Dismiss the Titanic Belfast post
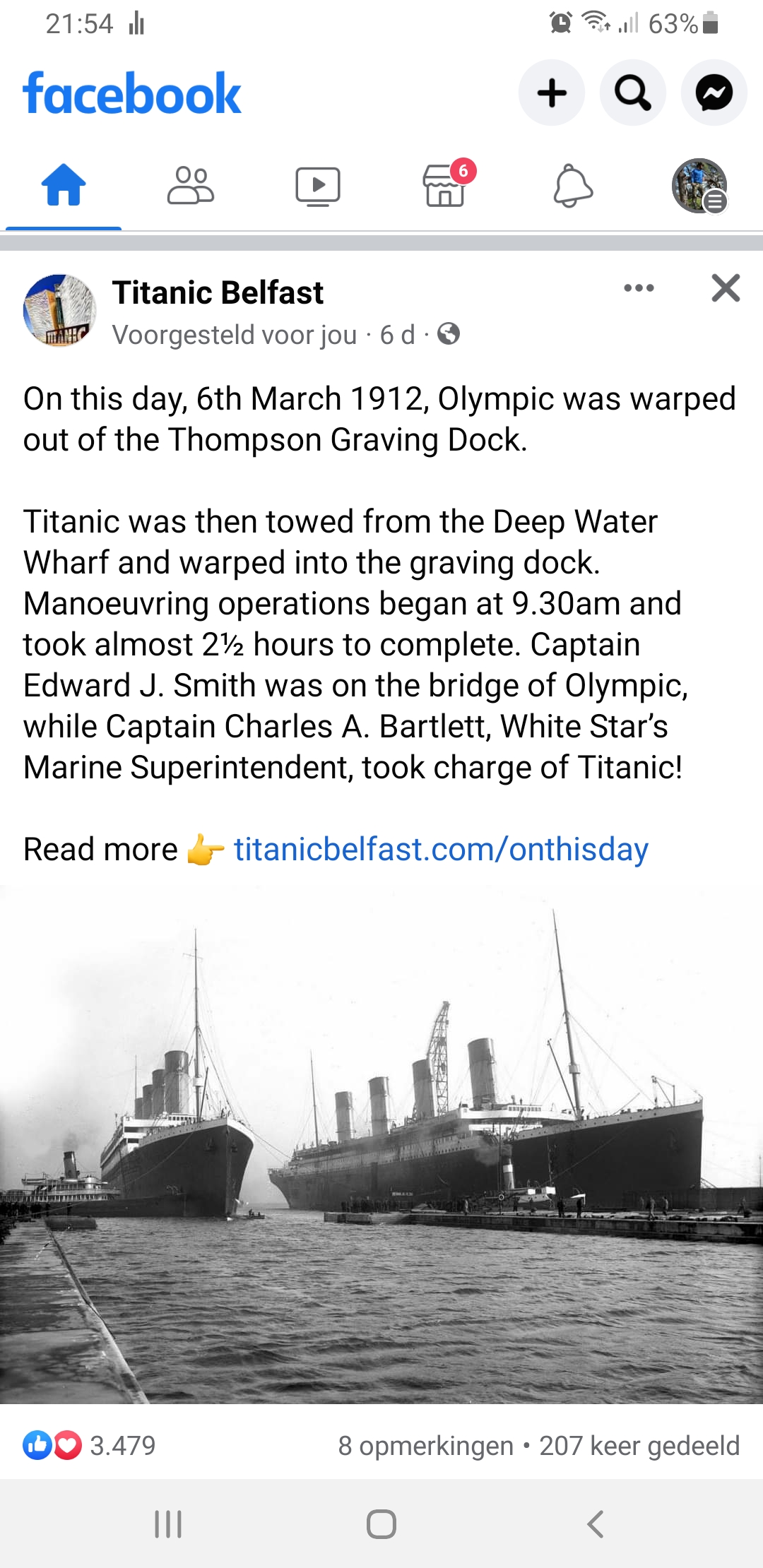Screen dimensions: 763x1568 726,288
